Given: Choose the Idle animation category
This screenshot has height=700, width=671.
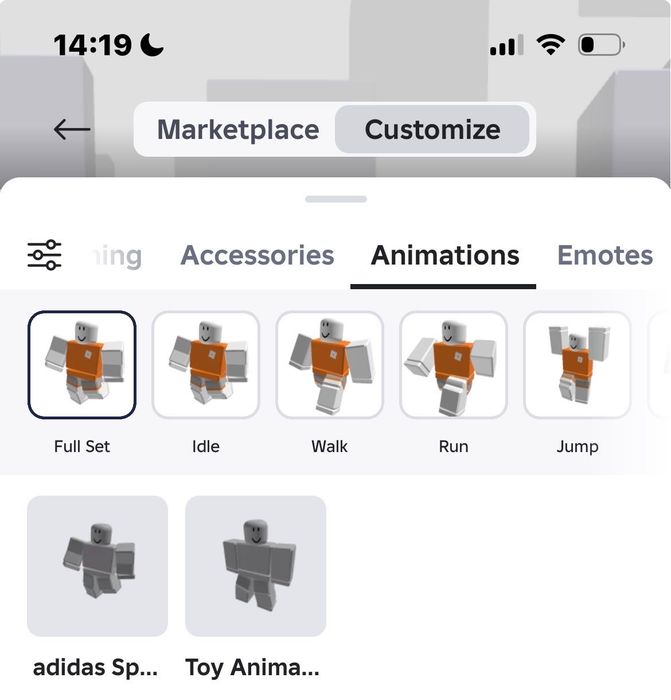Looking at the screenshot, I should [x=206, y=365].
